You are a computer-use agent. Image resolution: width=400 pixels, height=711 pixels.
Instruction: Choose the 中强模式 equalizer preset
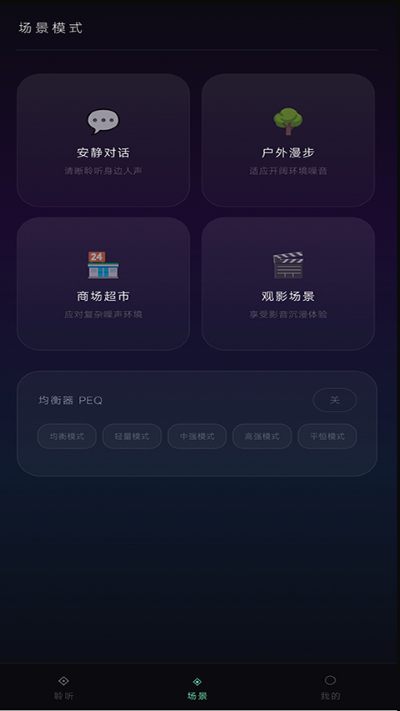coord(197,436)
